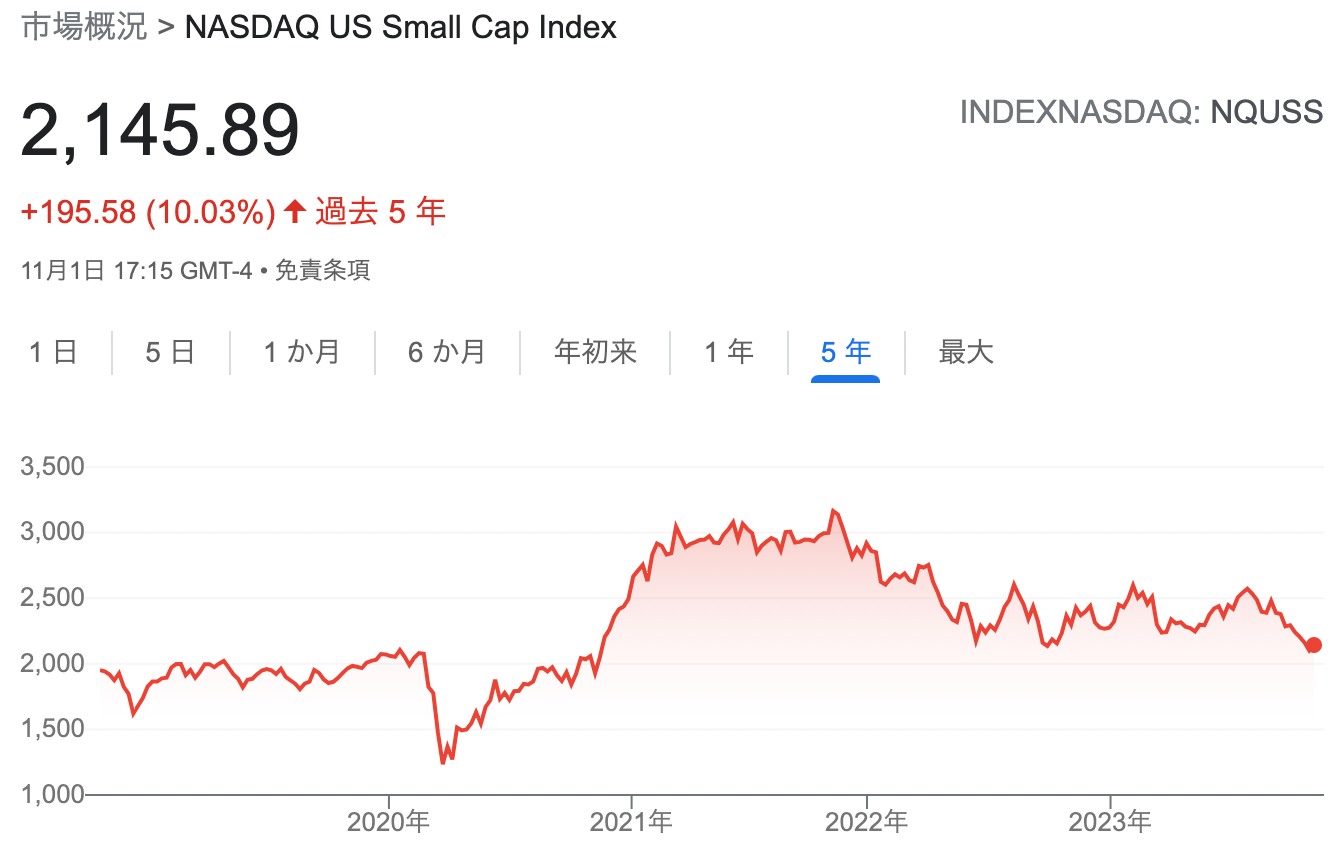
Task: Switch chart to 6 か月
Action: point(447,352)
